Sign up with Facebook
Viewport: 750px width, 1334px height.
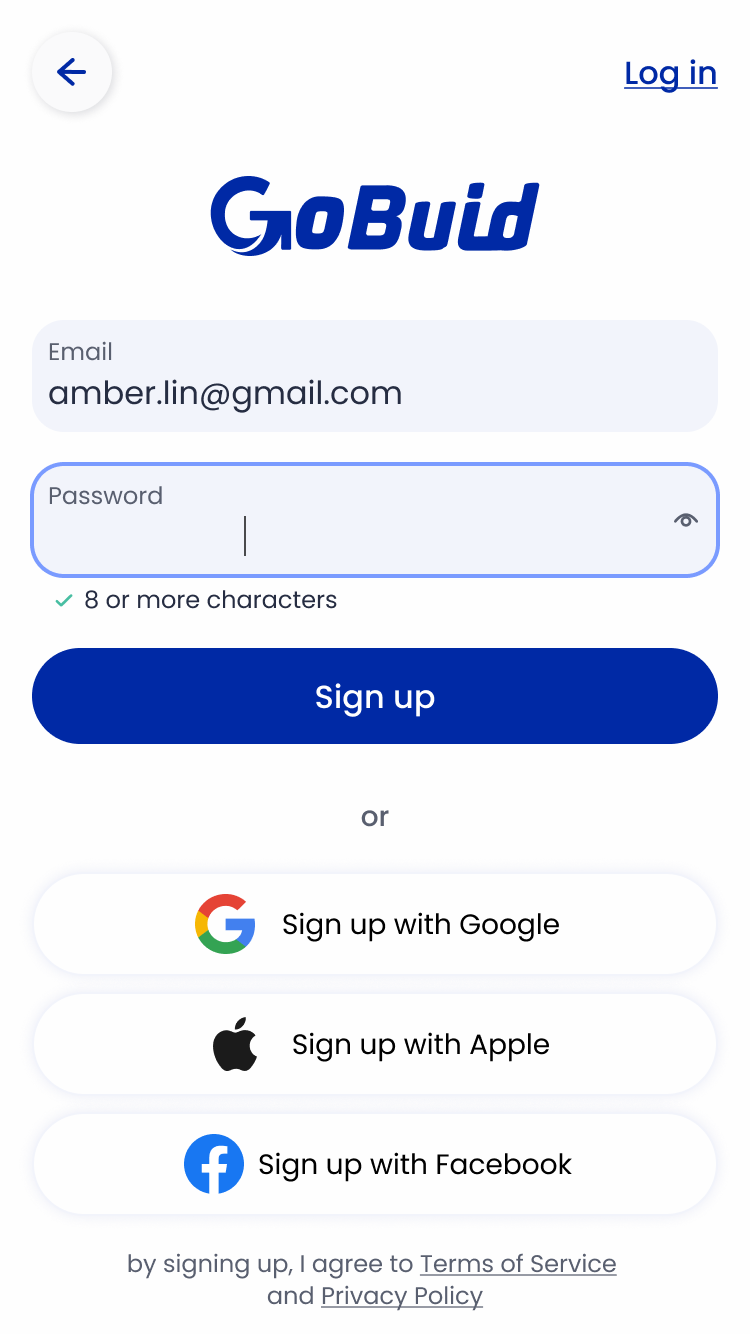point(375,1164)
